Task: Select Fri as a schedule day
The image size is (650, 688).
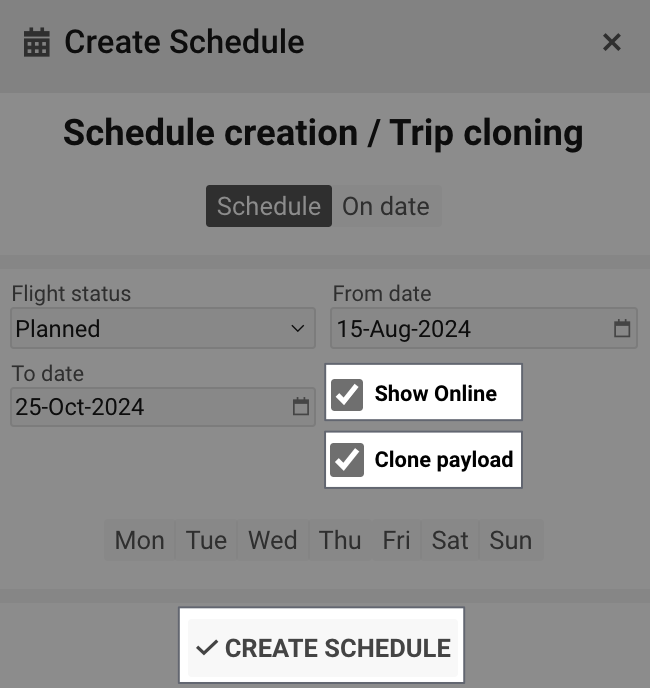Action: click(396, 540)
